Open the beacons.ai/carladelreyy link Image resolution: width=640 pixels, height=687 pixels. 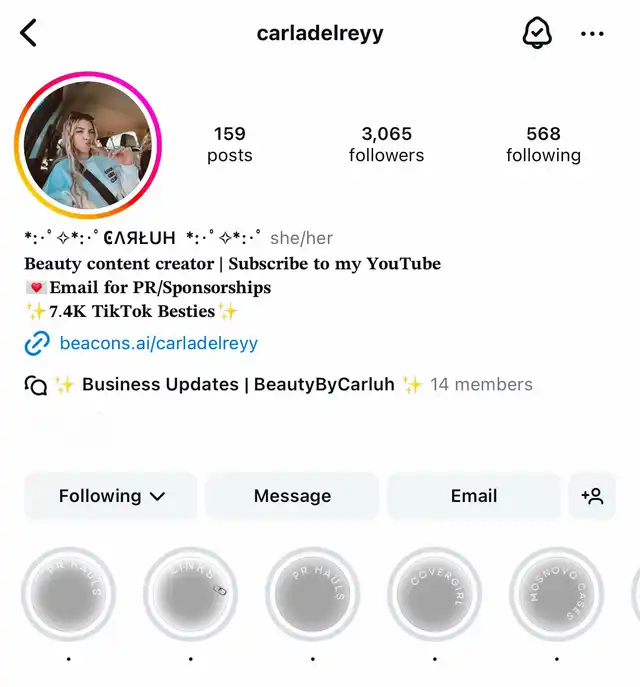click(x=158, y=343)
